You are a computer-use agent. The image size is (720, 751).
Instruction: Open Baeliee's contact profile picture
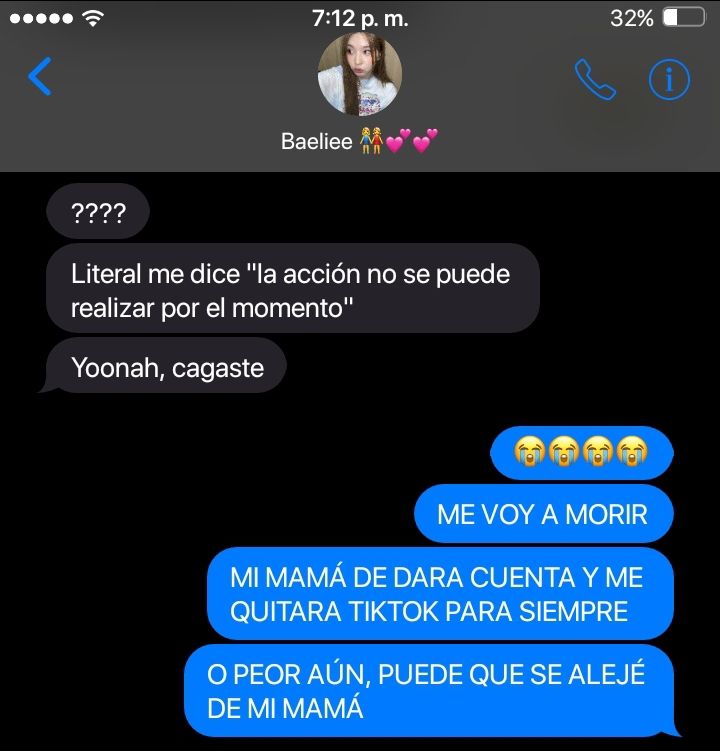click(x=359, y=80)
